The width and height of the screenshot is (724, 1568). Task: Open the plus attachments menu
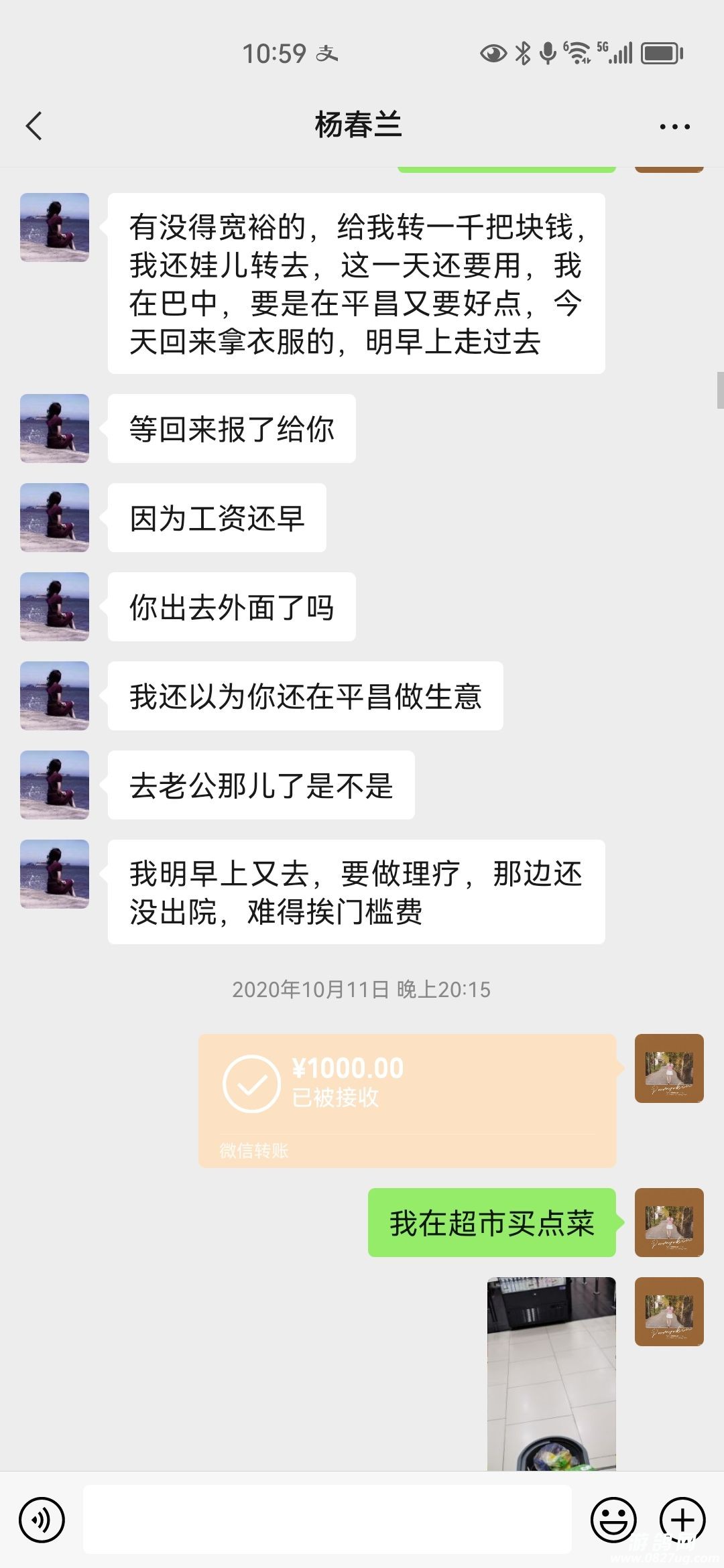pos(682,1520)
